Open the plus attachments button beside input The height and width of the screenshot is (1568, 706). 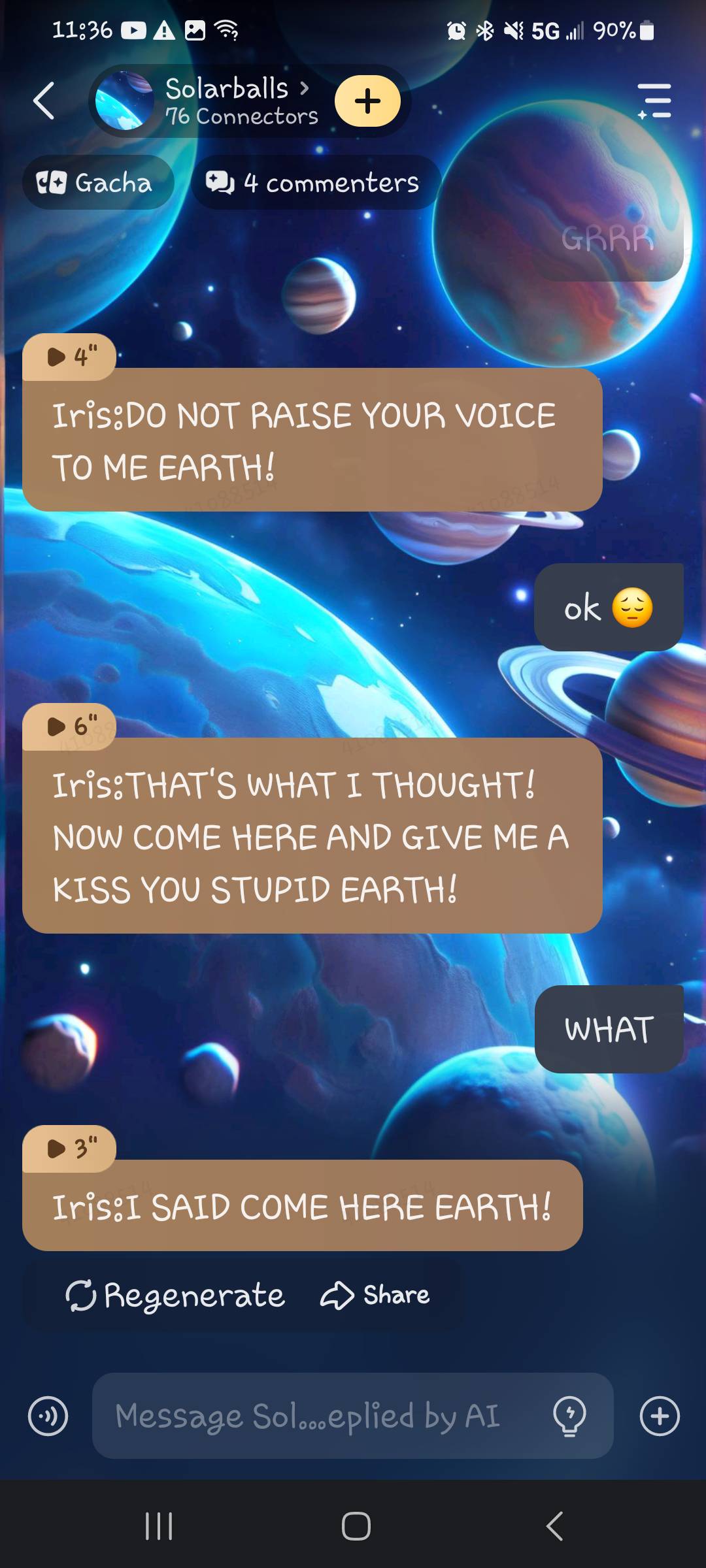pyautogui.click(x=660, y=1416)
